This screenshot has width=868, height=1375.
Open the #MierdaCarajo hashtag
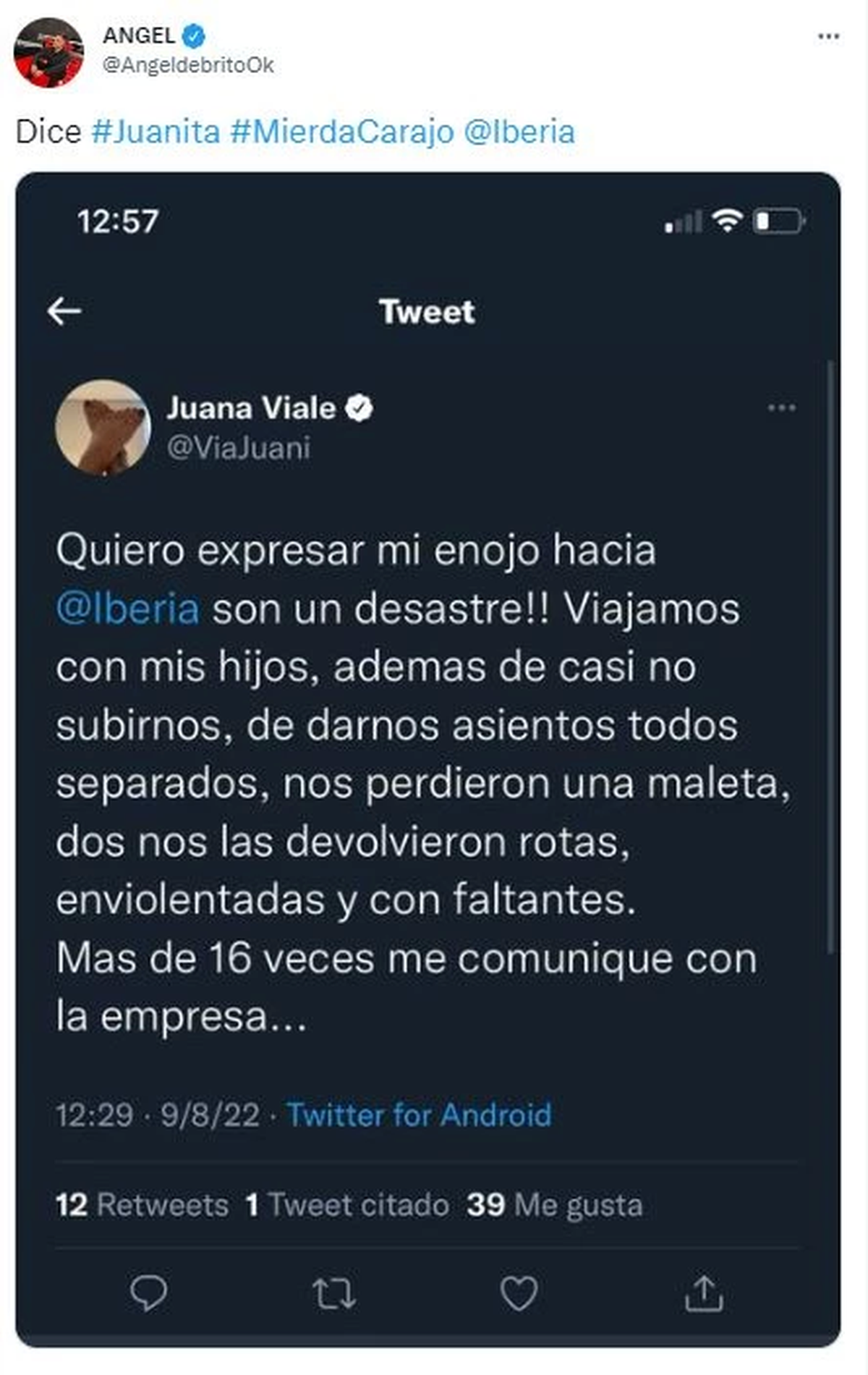click(342, 132)
